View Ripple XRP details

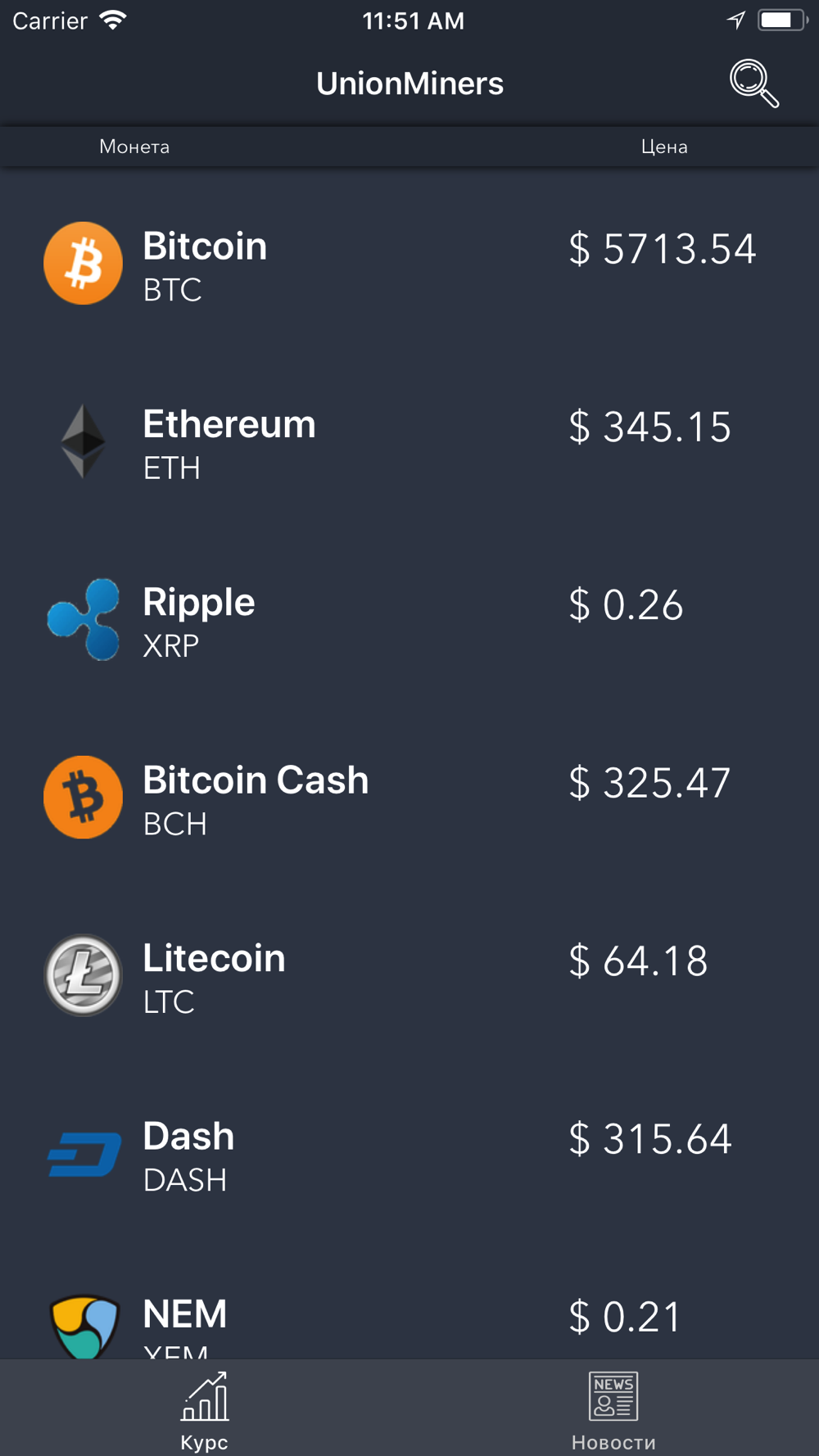409,621
